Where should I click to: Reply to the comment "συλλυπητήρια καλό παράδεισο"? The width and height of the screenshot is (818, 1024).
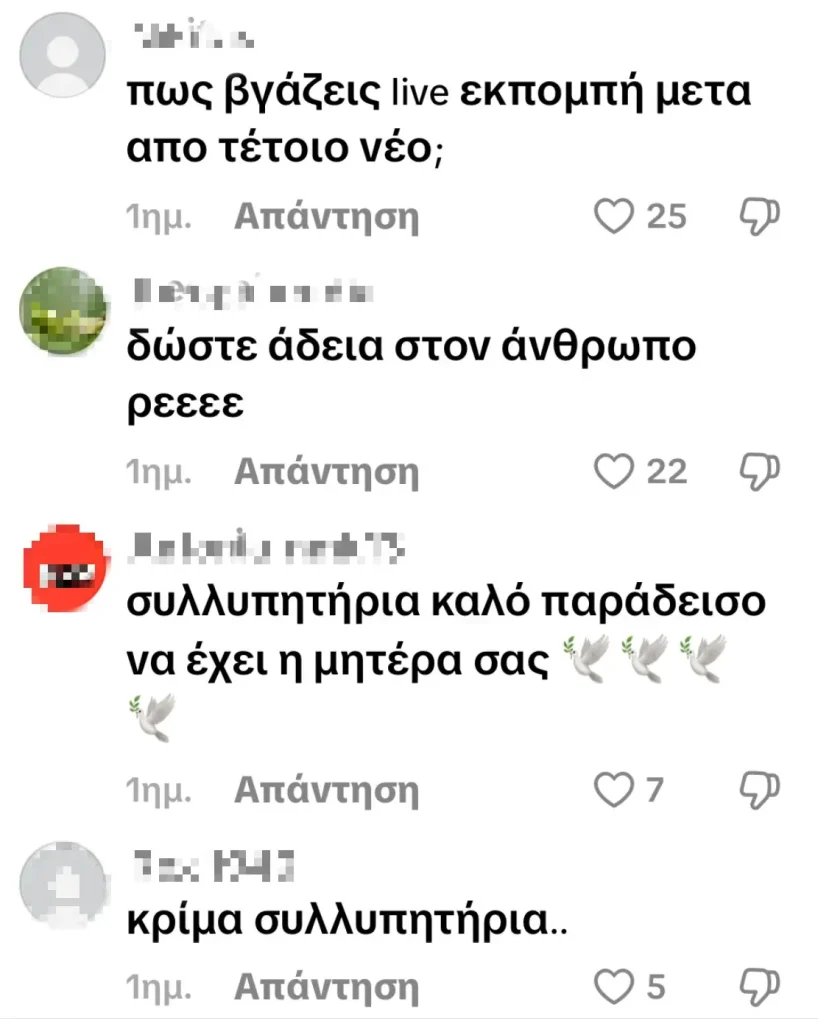[x=326, y=792]
